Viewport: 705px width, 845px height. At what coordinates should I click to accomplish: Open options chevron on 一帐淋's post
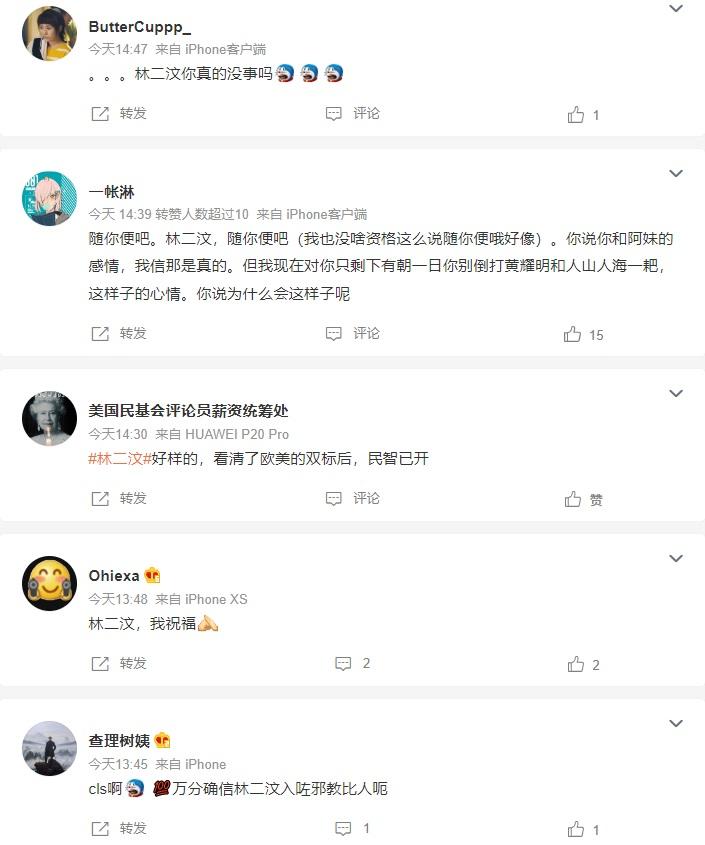(676, 173)
